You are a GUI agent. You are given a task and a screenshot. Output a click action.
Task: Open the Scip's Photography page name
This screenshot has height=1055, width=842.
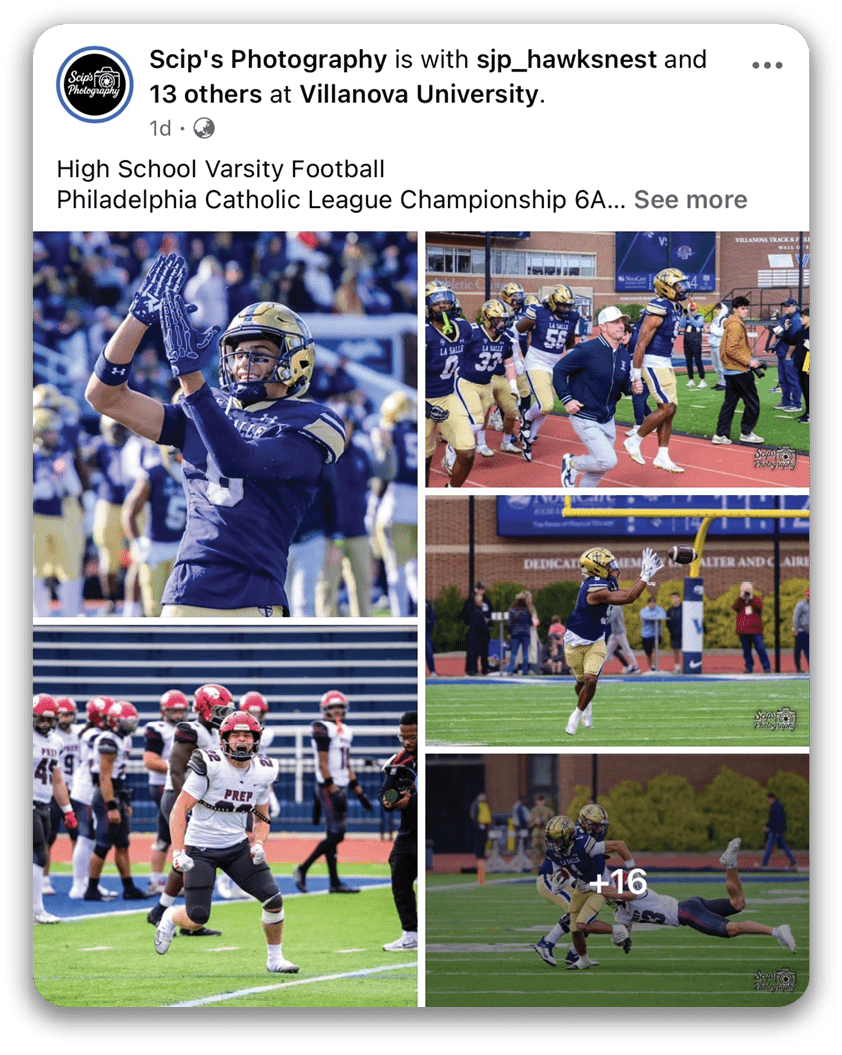(x=267, y=60)
